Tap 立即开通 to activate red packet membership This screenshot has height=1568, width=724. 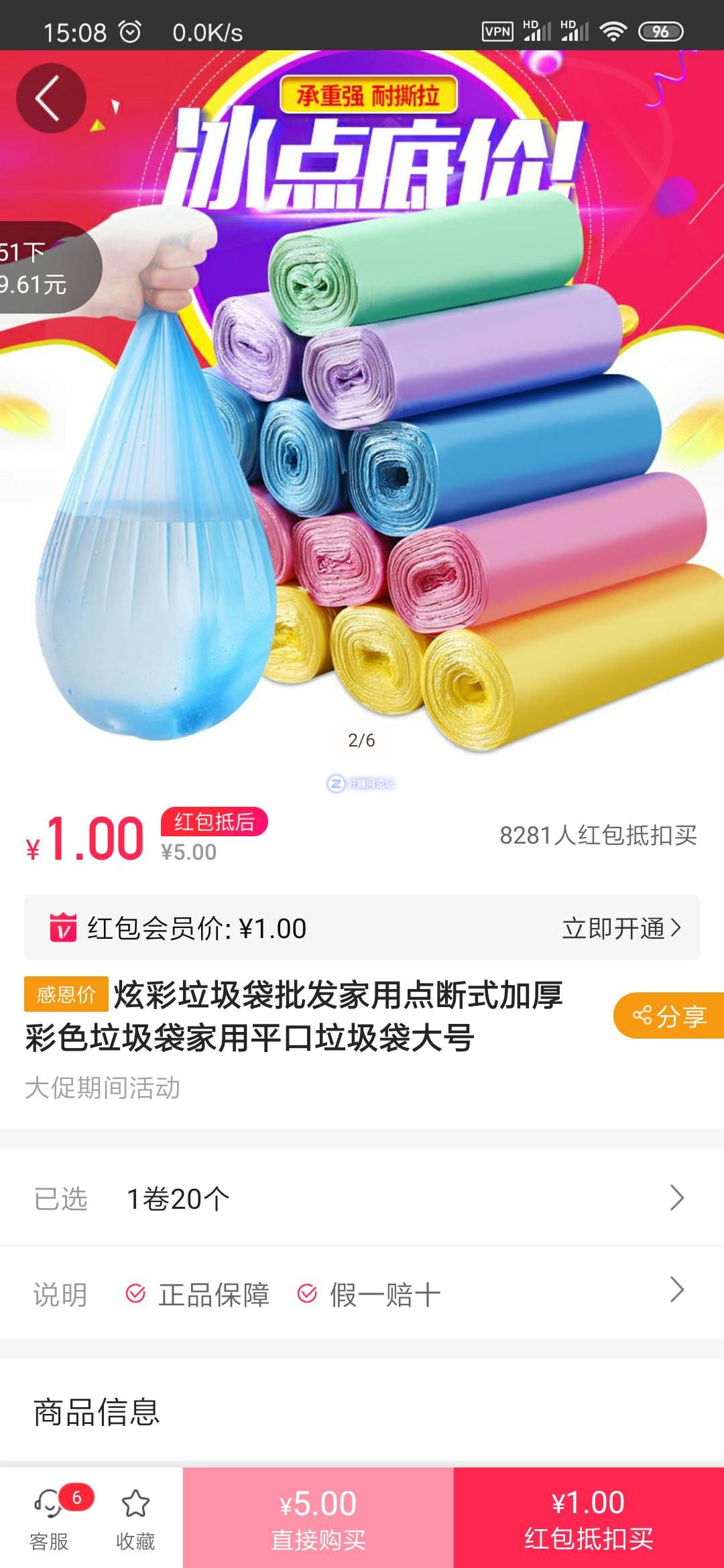click(x=621, y=928)
